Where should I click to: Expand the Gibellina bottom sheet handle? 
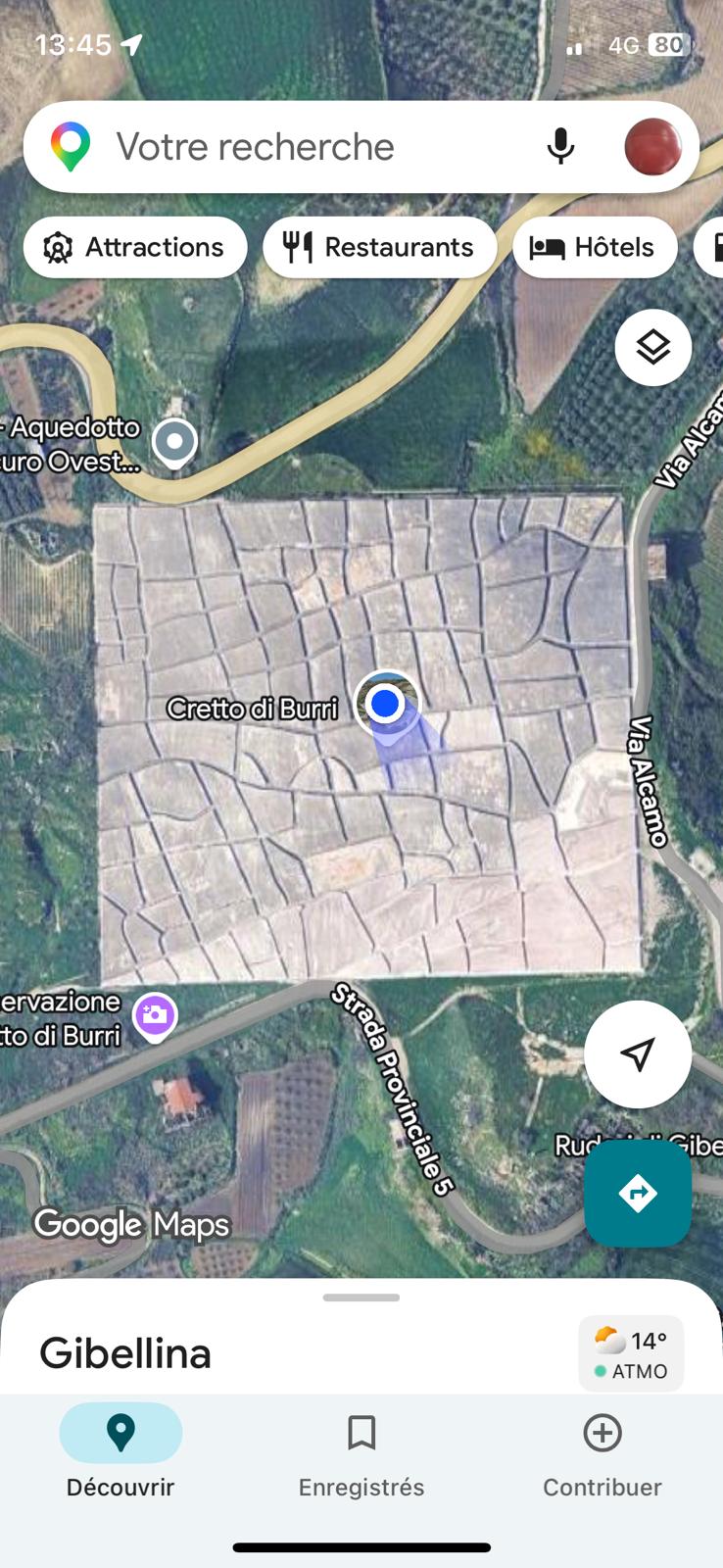[361, 1298]
